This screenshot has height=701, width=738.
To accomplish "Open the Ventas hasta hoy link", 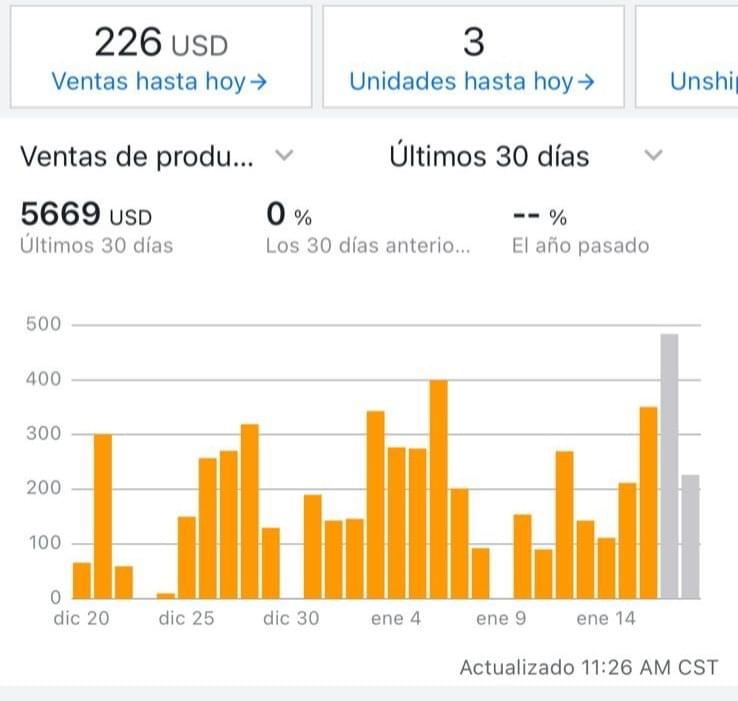I will (x=160, y=82).
